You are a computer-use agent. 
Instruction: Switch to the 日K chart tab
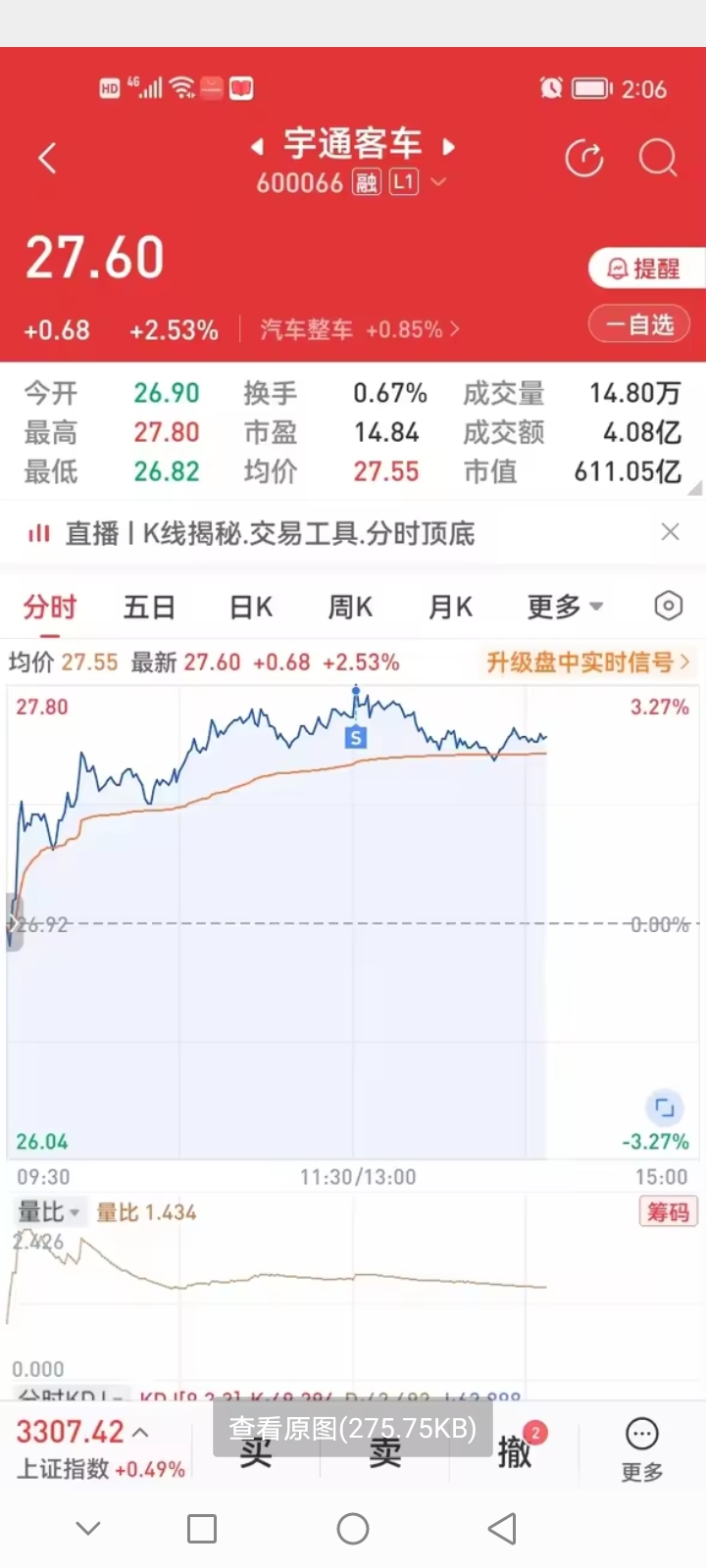[x=251, y=608]
